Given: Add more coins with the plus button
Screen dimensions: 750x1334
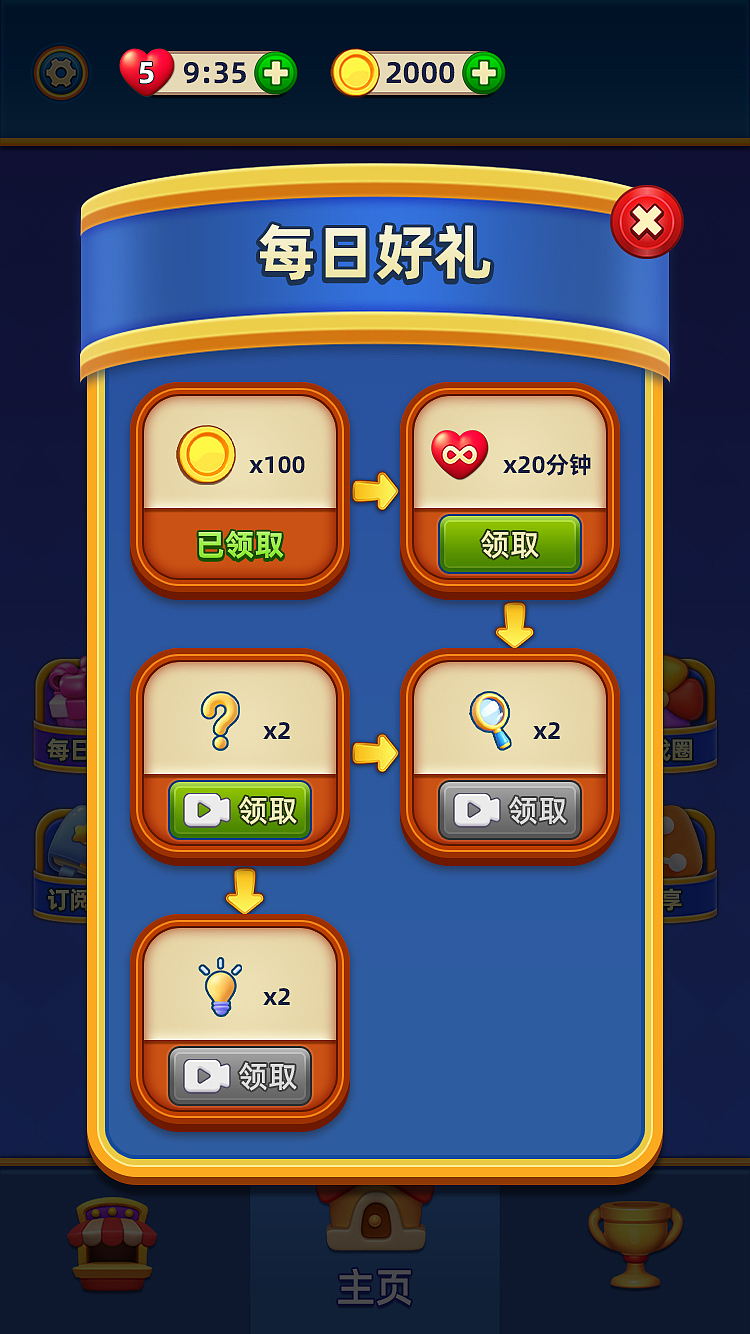Looking at the screenshot, I should 484,73.
